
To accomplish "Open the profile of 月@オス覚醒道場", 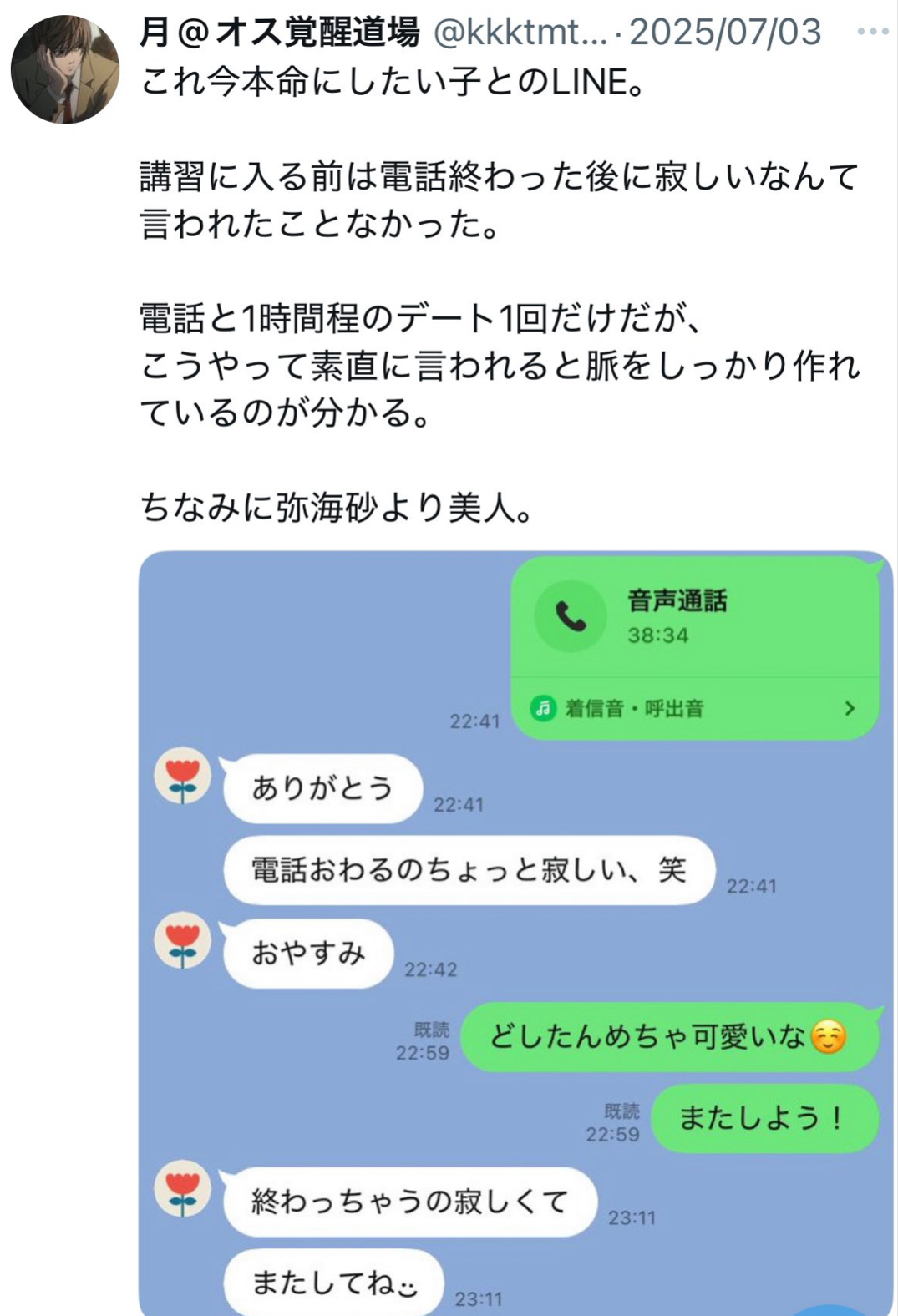I will click(x=279, y=32).
